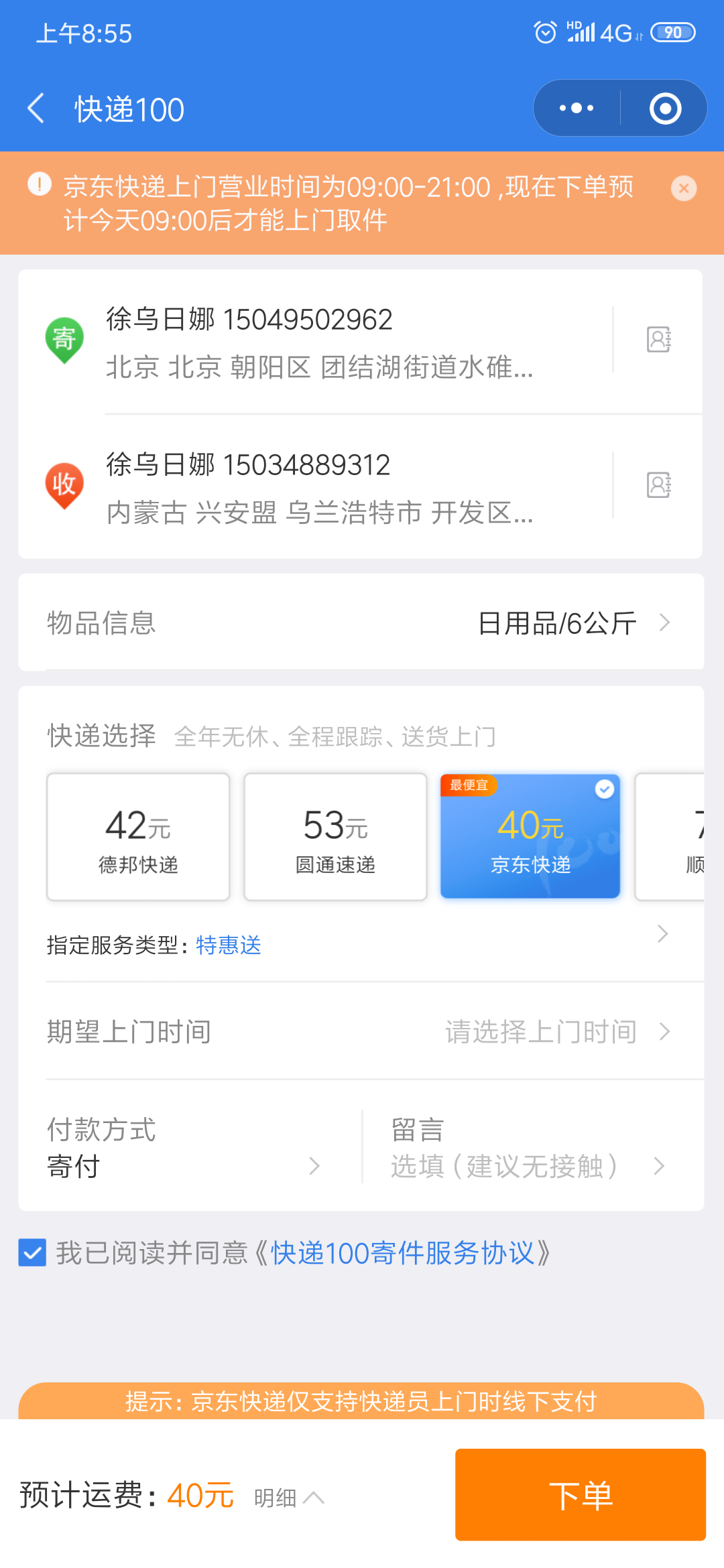Open 物品信息 item details row
The height and width of the screenshot is (1568, 724).
tap(361, 623)
